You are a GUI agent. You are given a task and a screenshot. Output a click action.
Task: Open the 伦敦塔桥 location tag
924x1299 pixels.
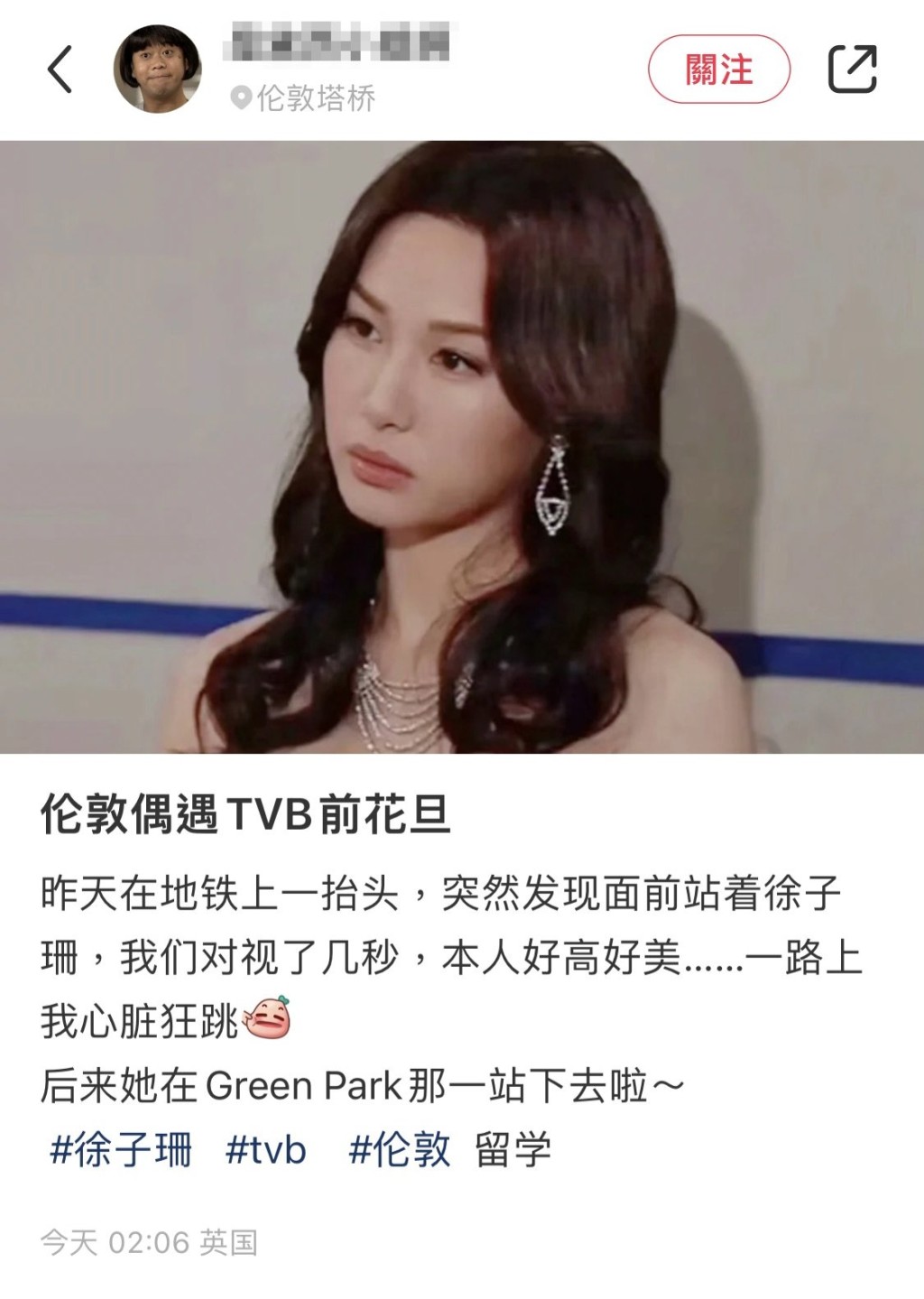pos(304,98)
